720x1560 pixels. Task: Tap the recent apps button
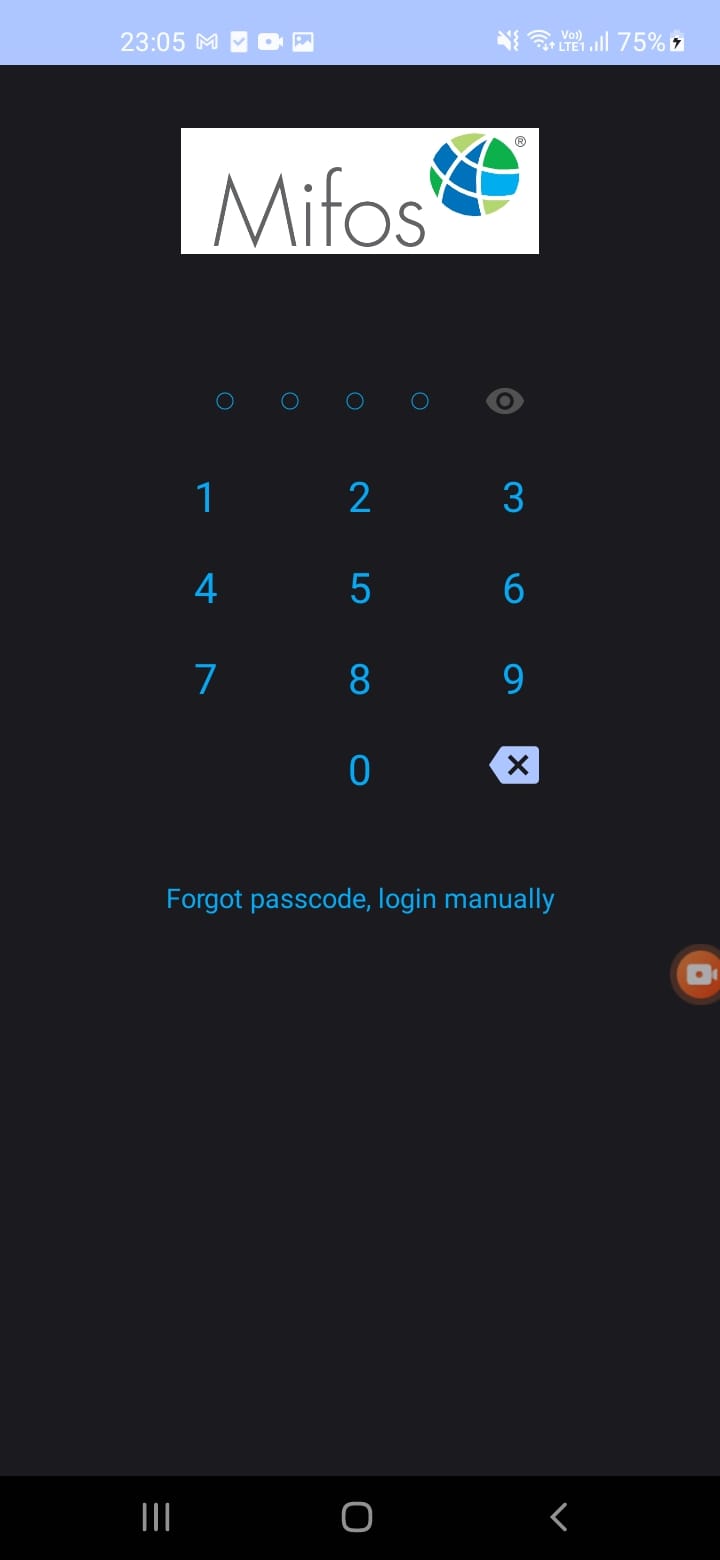[155, 1516]
